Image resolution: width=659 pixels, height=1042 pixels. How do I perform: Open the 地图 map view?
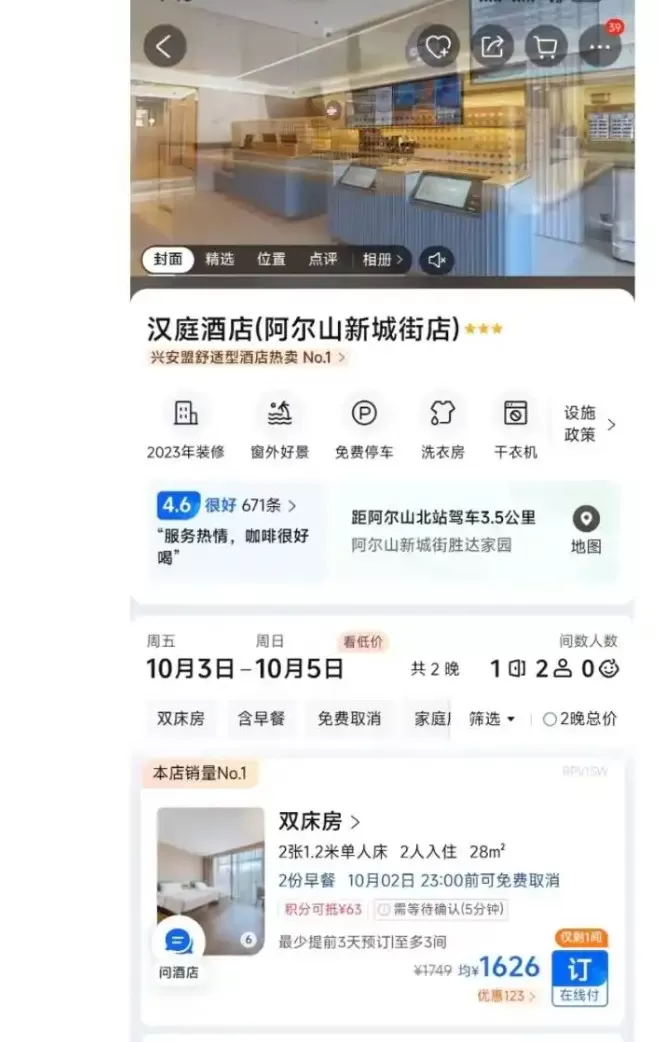point(586,530)
